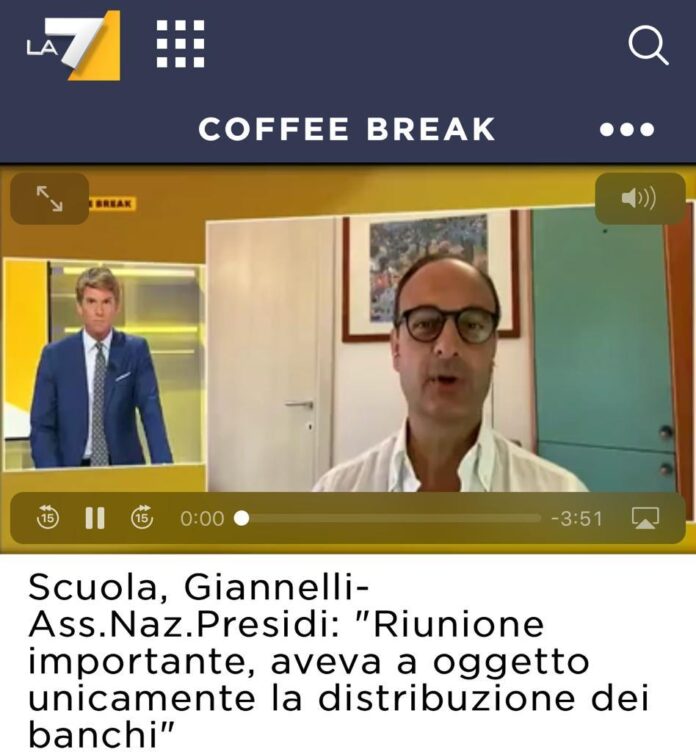Image resolution: width=696 pixels, height=752 pixels.
Task: Open the grid menu icon
Action: click(180, 44)
